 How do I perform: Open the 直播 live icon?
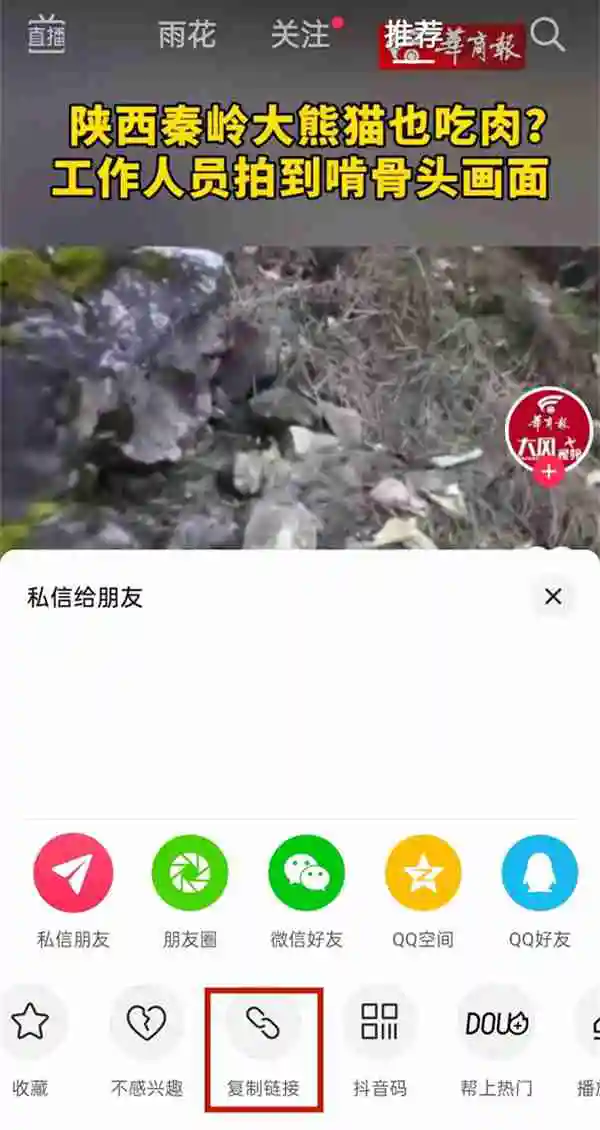(x=45, y=34)
